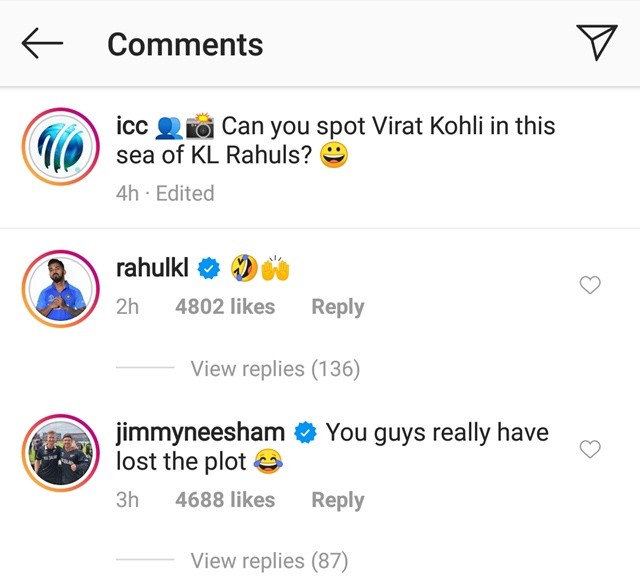Open the direct share paper plane icon

[x=596, y=43]
